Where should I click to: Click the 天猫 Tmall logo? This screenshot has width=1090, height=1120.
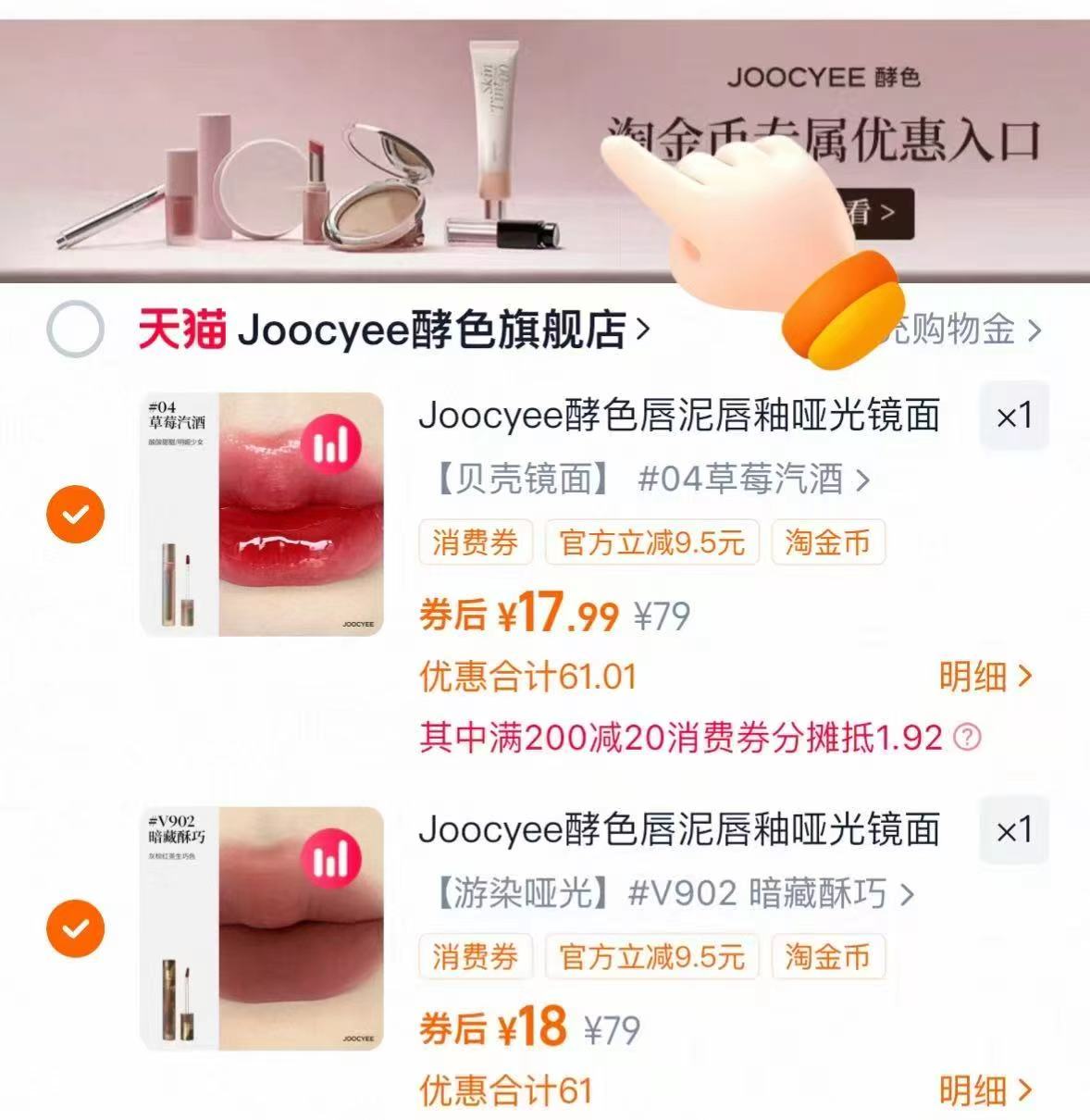click(181, 330)
